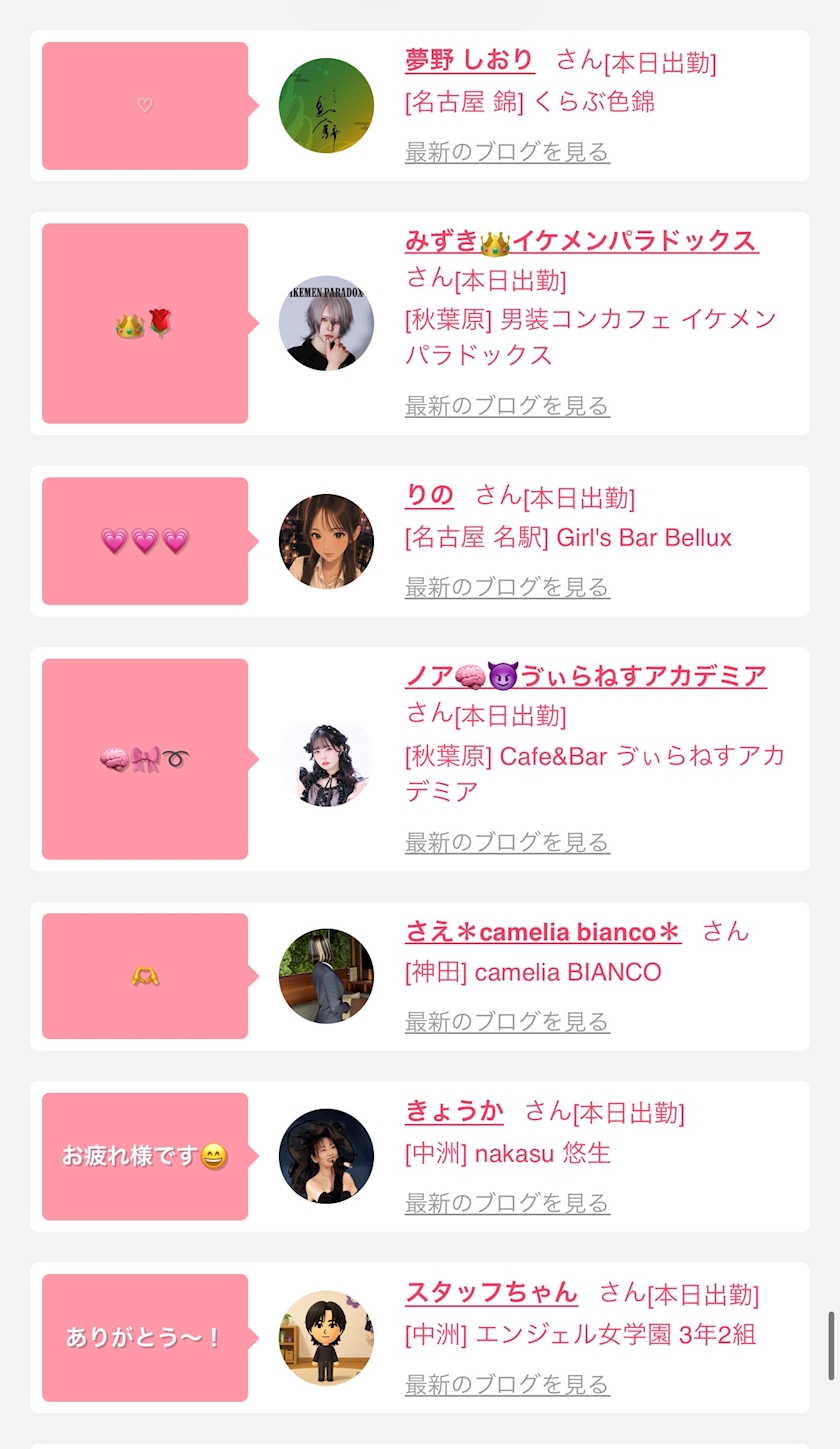The width and height of the screenshot is (840, 1449).
Task: Open ノア ゔぃらねすアカデミア profile link
Action: pos(586,676)
